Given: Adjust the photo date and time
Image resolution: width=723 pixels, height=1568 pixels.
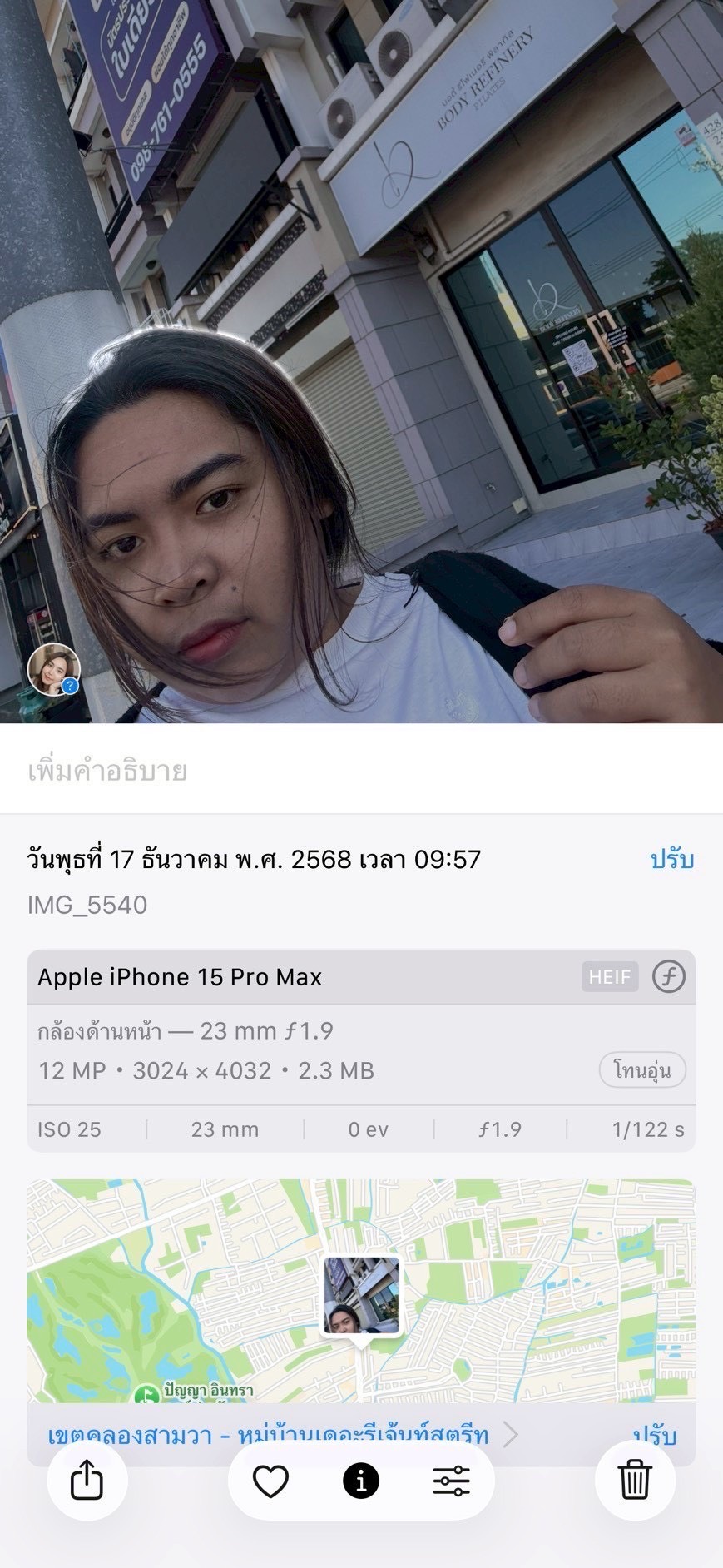Looking at the screenshot, I should pos(671,859).
